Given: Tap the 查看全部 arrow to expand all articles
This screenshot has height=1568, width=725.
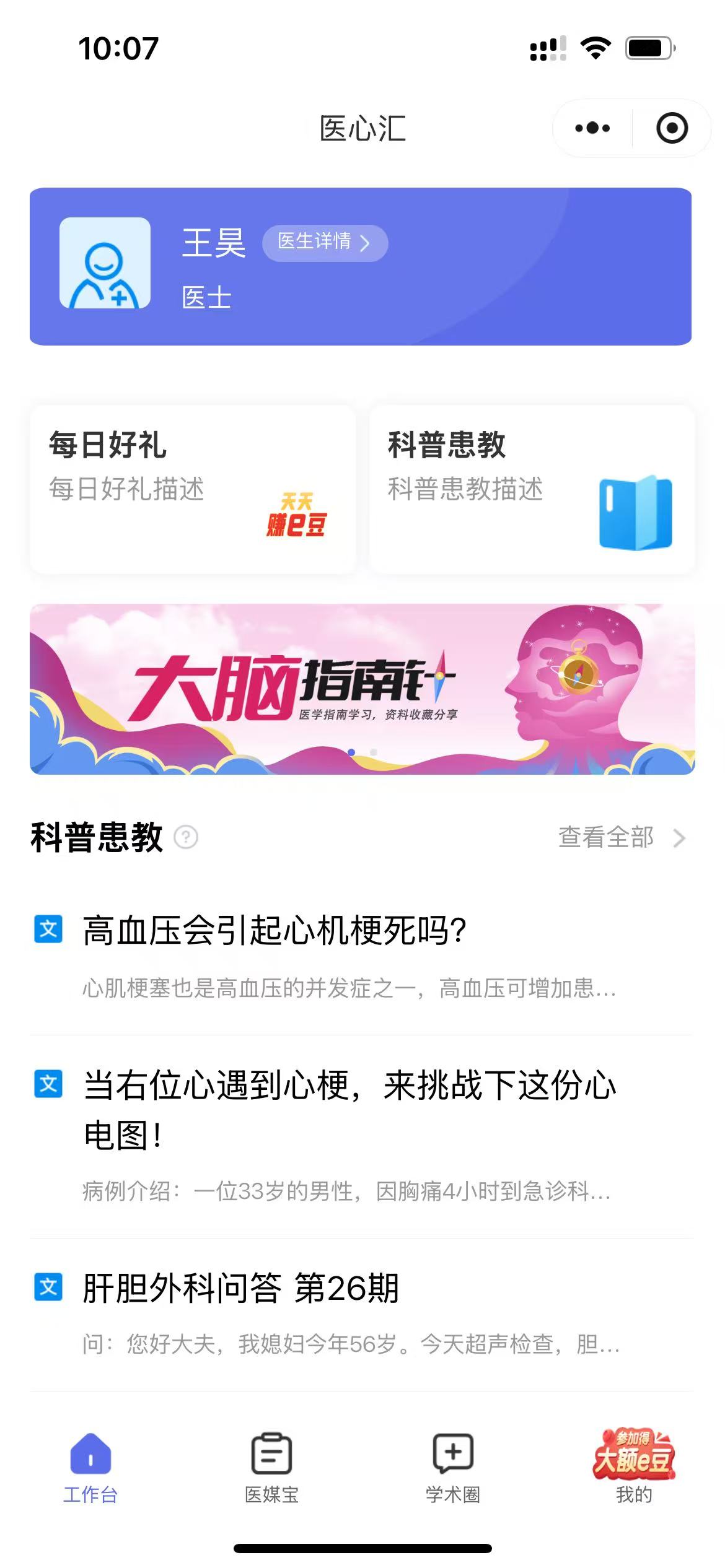Looking at the screenshot, I should pyautogui.click(x=680, y=837).
